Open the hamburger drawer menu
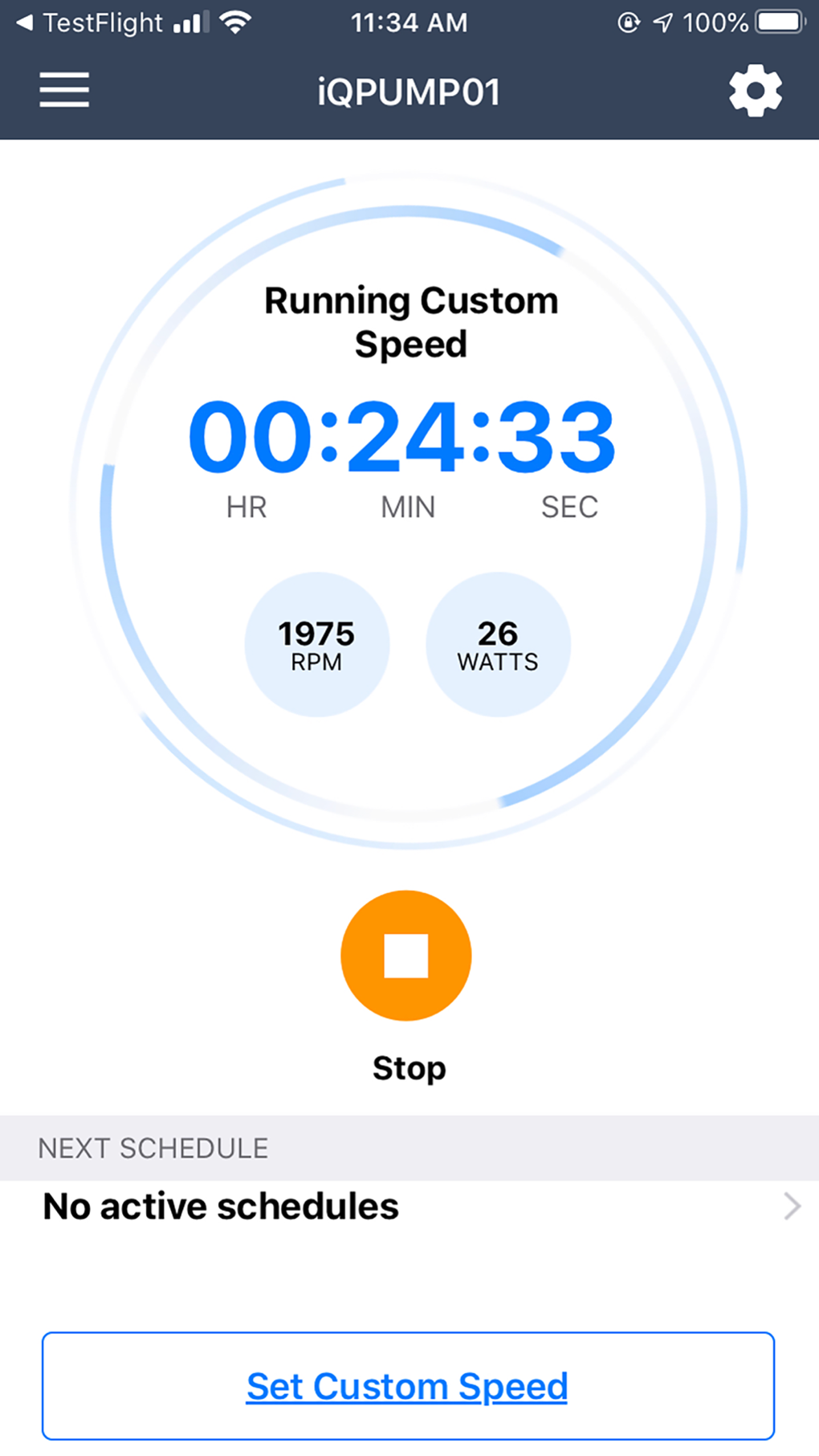Image resolution: width=819 pixels, height=1456 pixels. coord(64,90)
